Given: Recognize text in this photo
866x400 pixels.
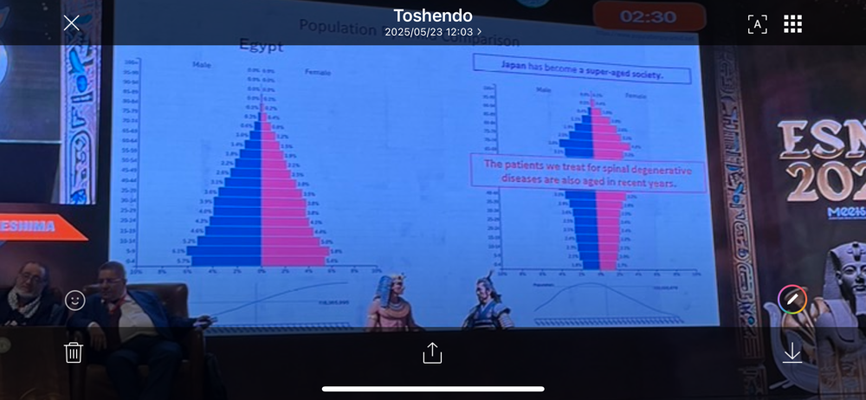Looking at the screenshot, I should pyautogui.click(x=757, y=24).
